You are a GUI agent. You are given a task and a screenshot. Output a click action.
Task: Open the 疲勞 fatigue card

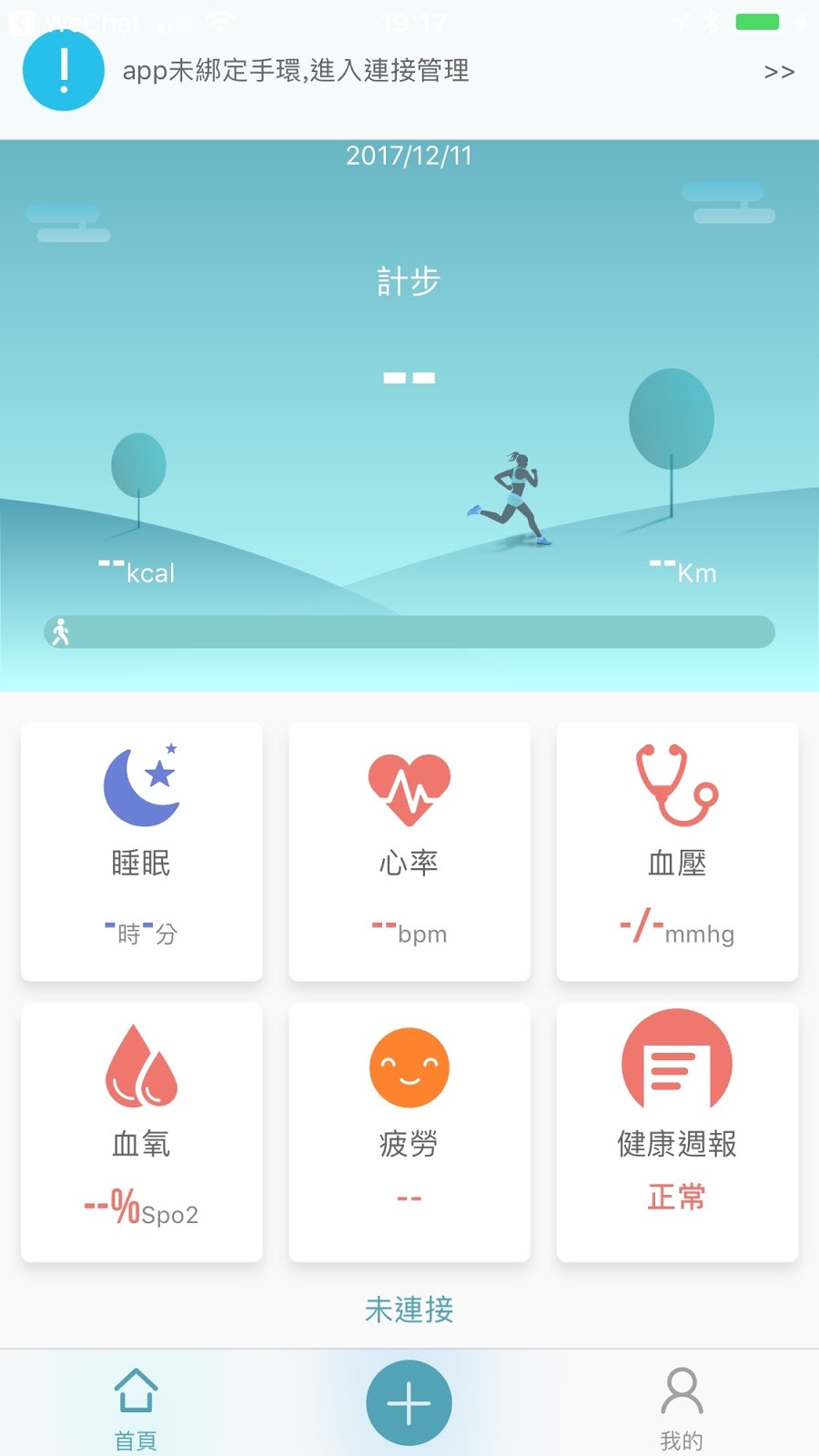click(409, 1132)
